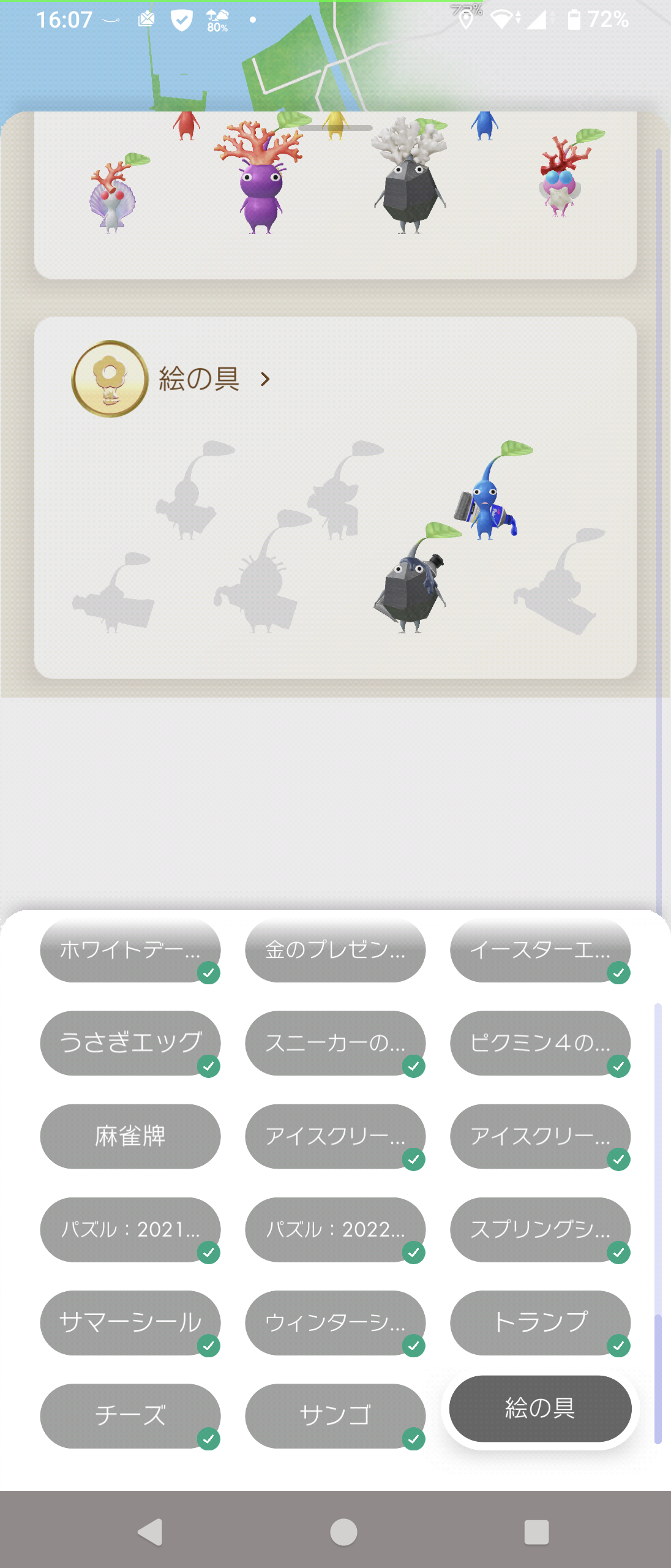Tap the うさぎエッグ chip
Image resolution: width=671 pixels, height=1568 pixels.
point(130,1042)
